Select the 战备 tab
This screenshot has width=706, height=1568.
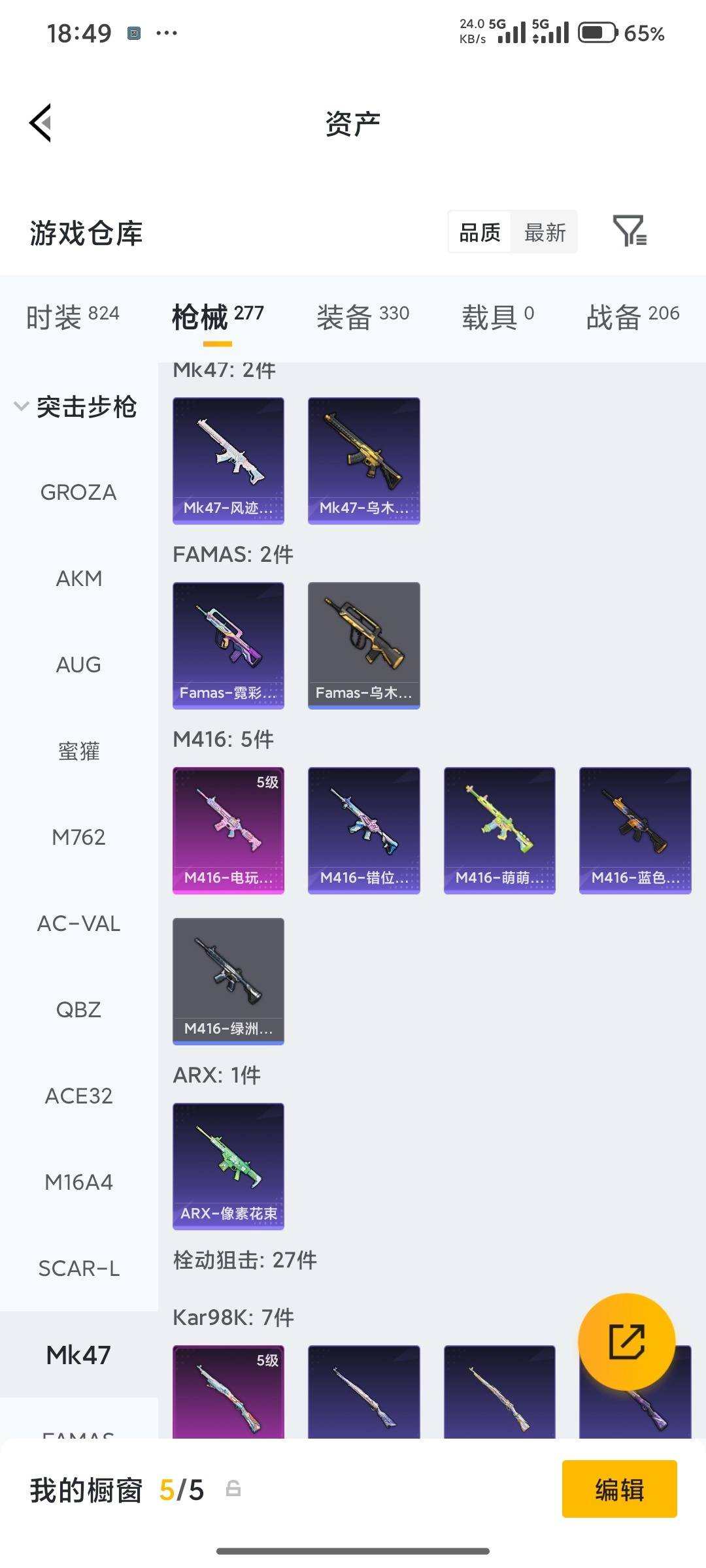click(x=633, y=317)
